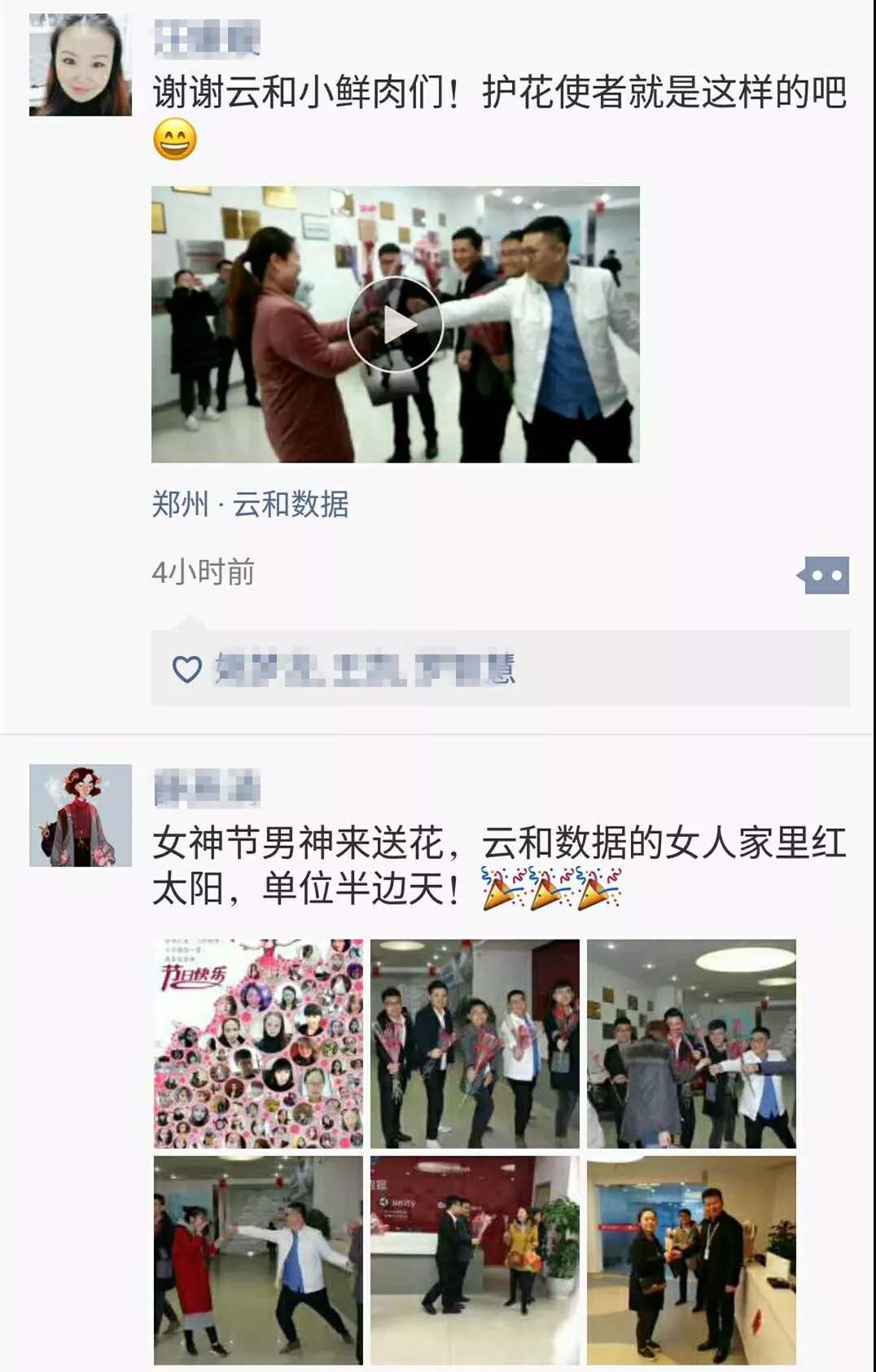Image resolution: width=876 pixels, height=1372 pixels.
Task: Open the like and comment menu on first post
Action: coord(826,576)
